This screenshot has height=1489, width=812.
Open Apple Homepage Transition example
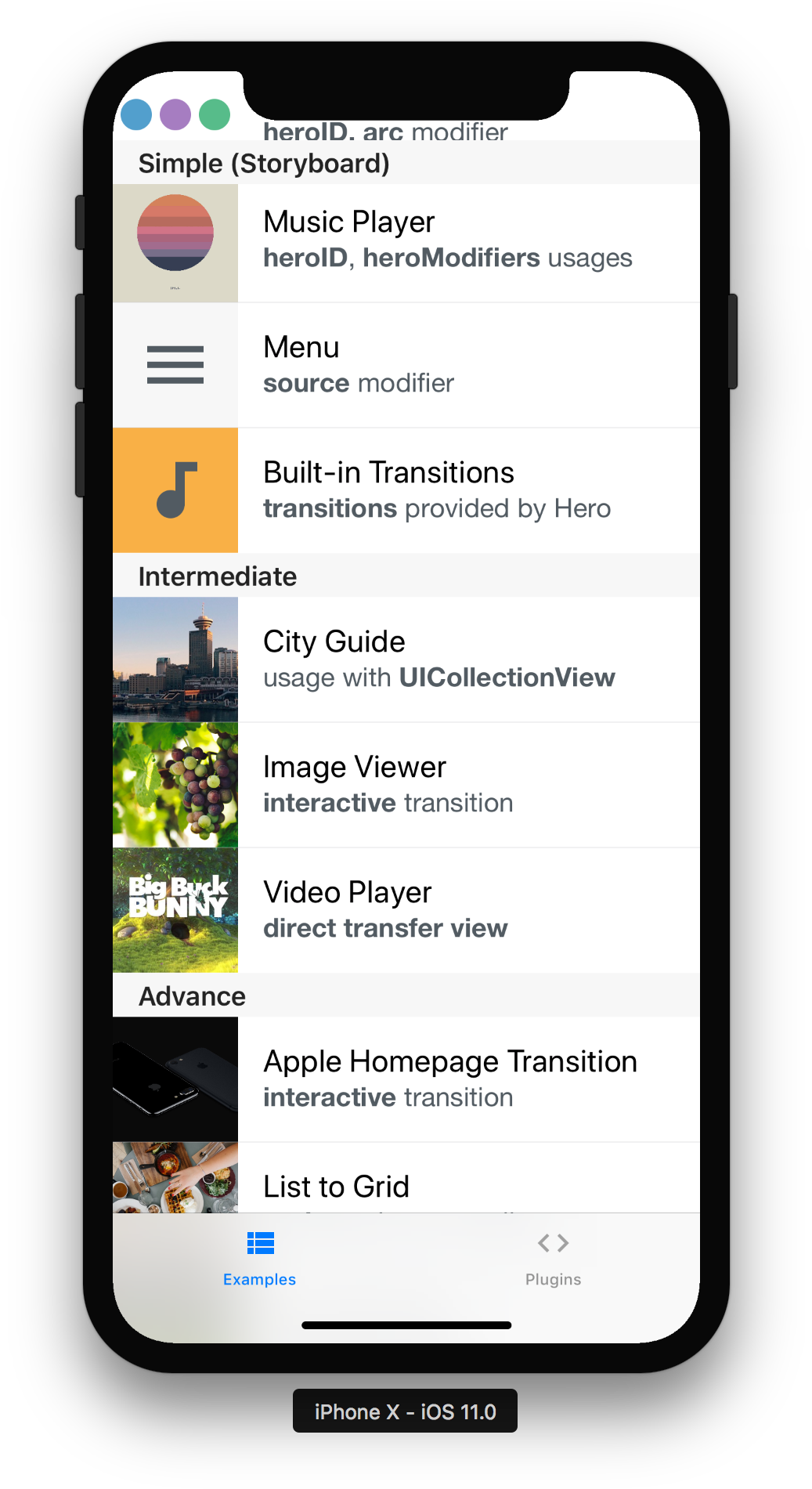[x=406, y=1079]
